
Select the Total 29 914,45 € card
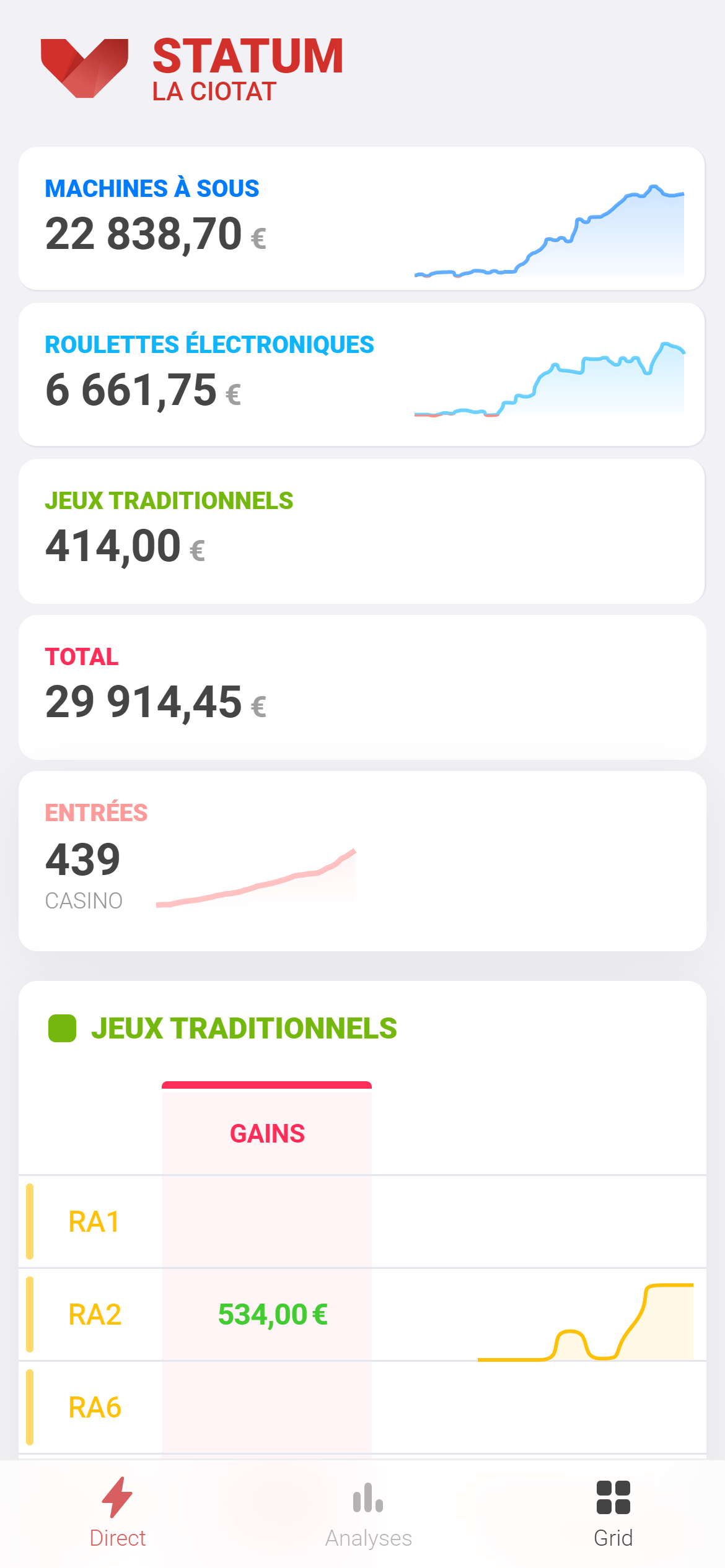(x=362, y=687)
